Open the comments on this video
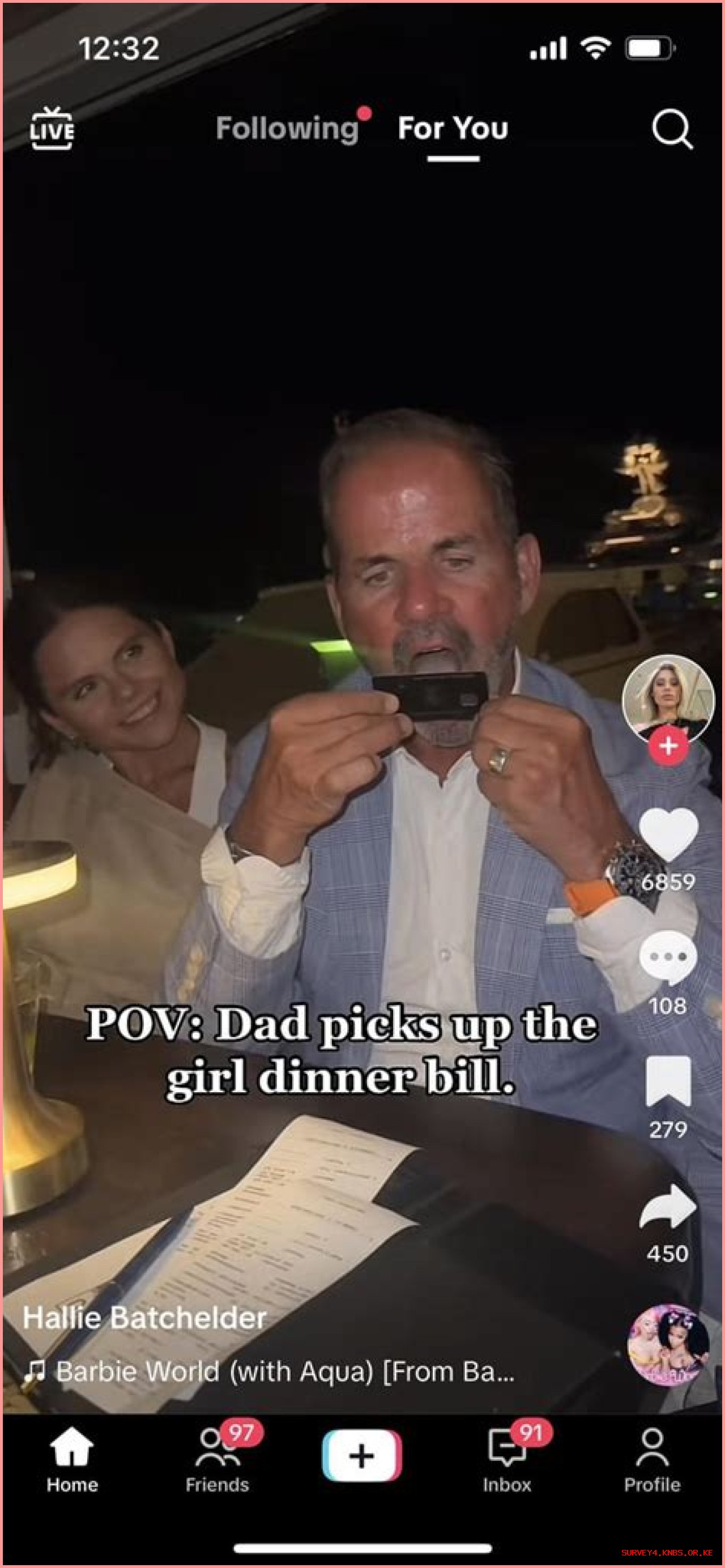 pos(668,957)
